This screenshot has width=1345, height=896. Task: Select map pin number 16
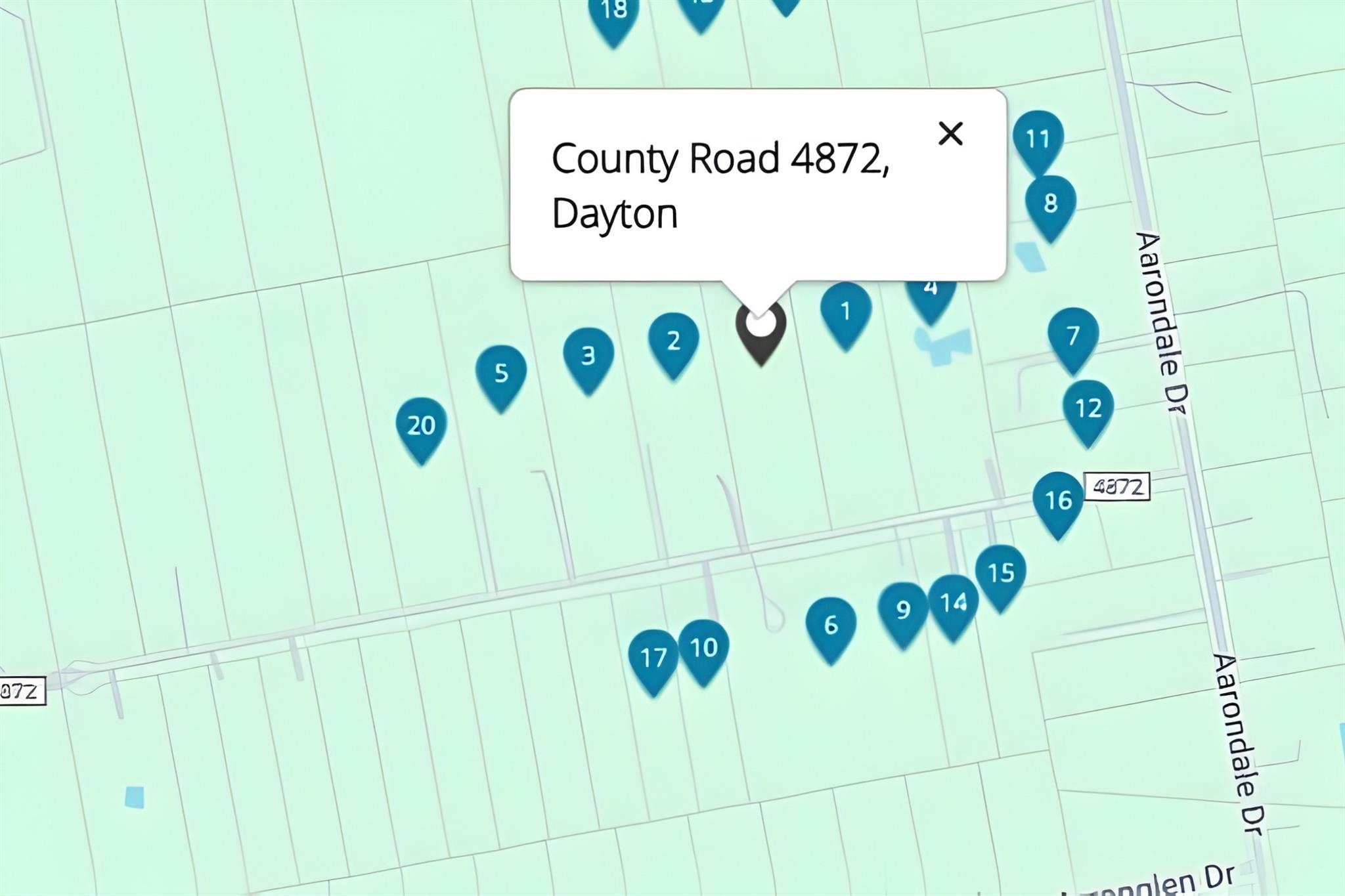pos(1057,501)
